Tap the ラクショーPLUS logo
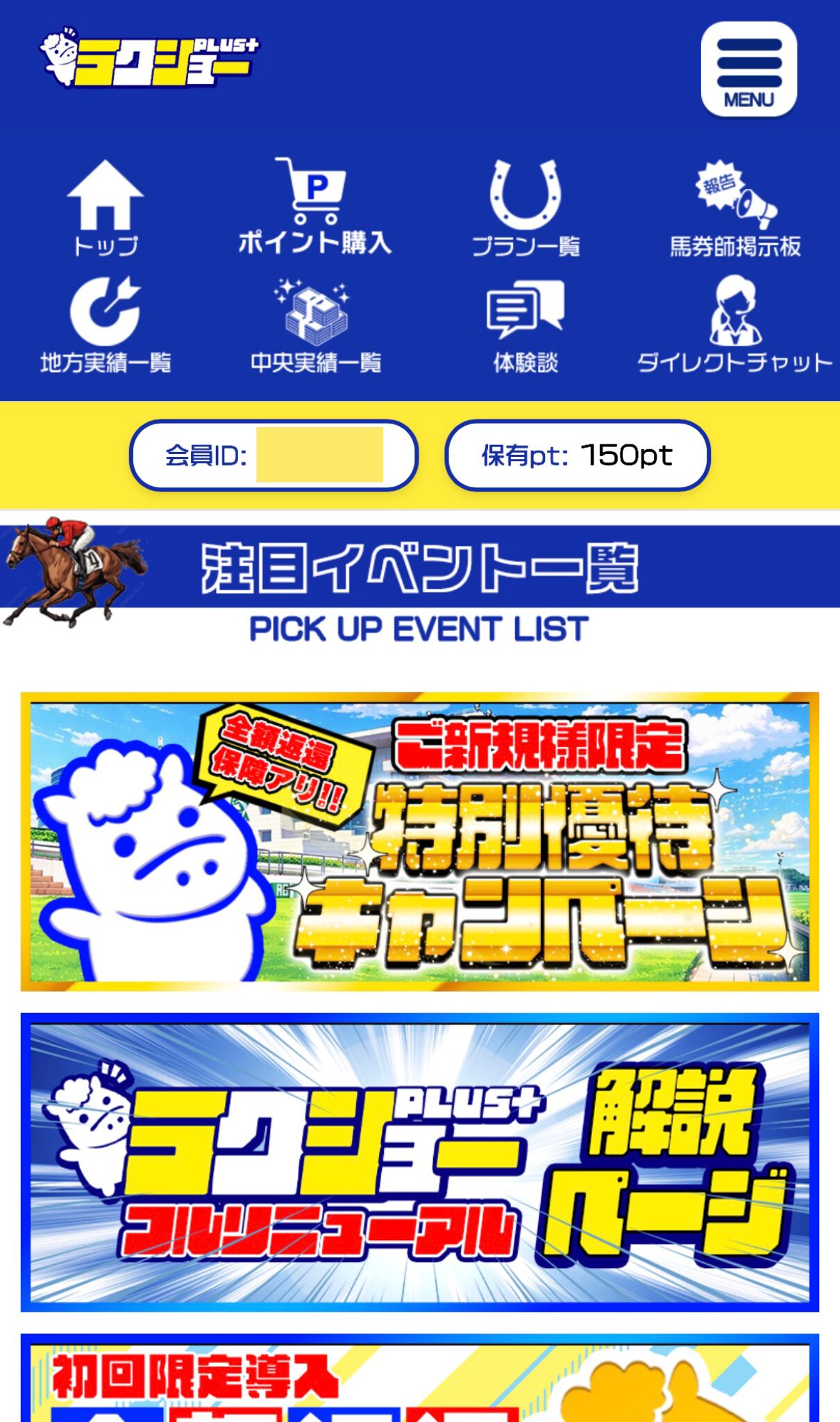Screen dimensions: 840x1422 tap(149, 59)
